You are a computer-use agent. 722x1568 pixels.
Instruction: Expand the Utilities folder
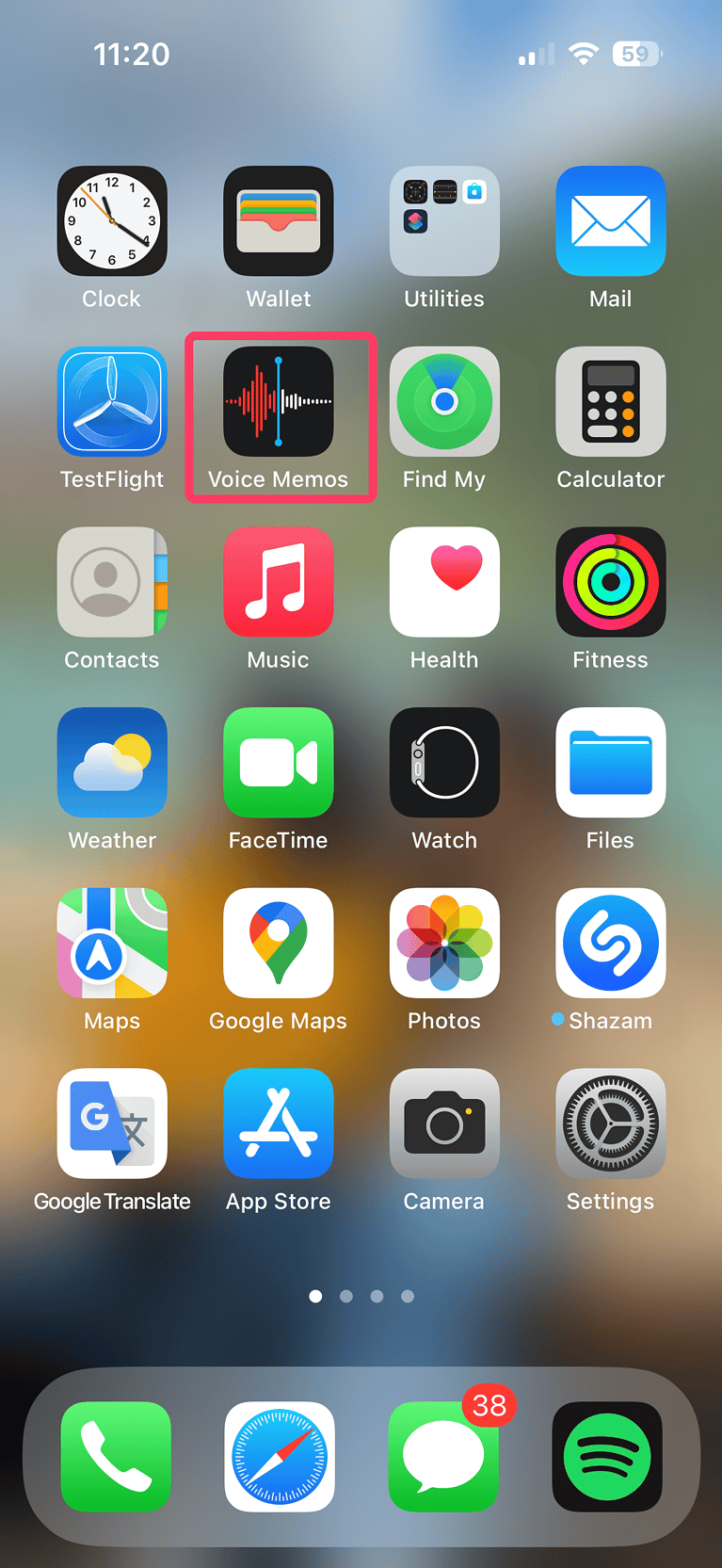click(444, 220)
